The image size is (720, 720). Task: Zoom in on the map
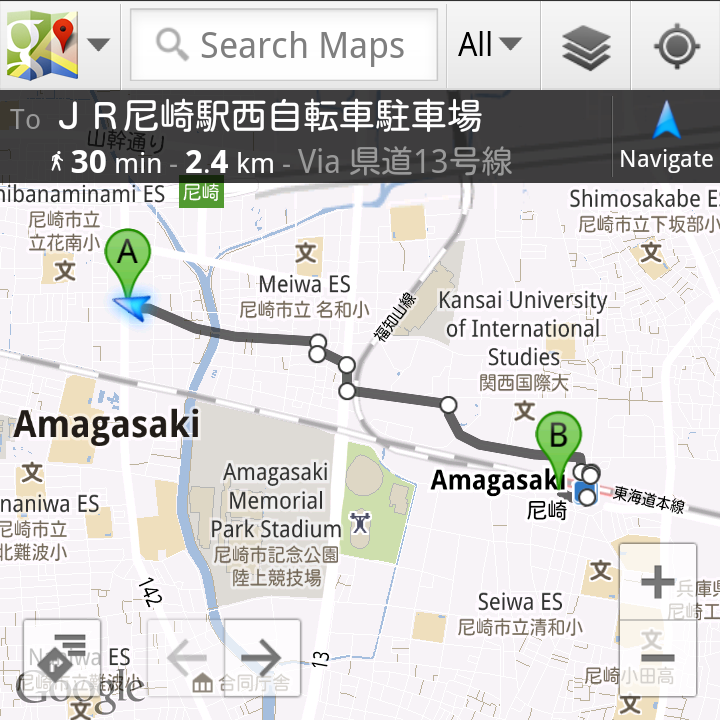(657, 581)
